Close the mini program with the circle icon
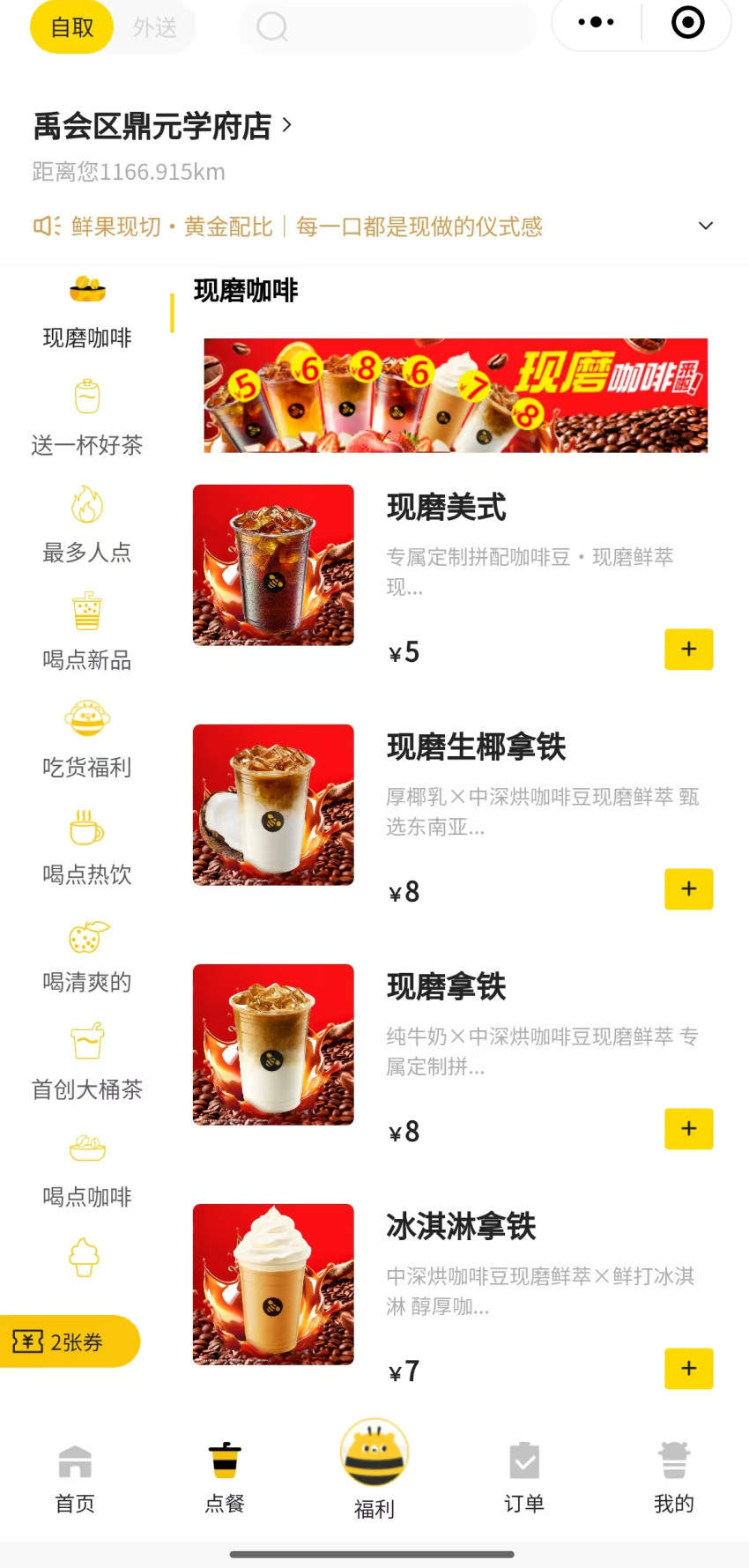The image size is (749, 1568). (x=687, y=22)
